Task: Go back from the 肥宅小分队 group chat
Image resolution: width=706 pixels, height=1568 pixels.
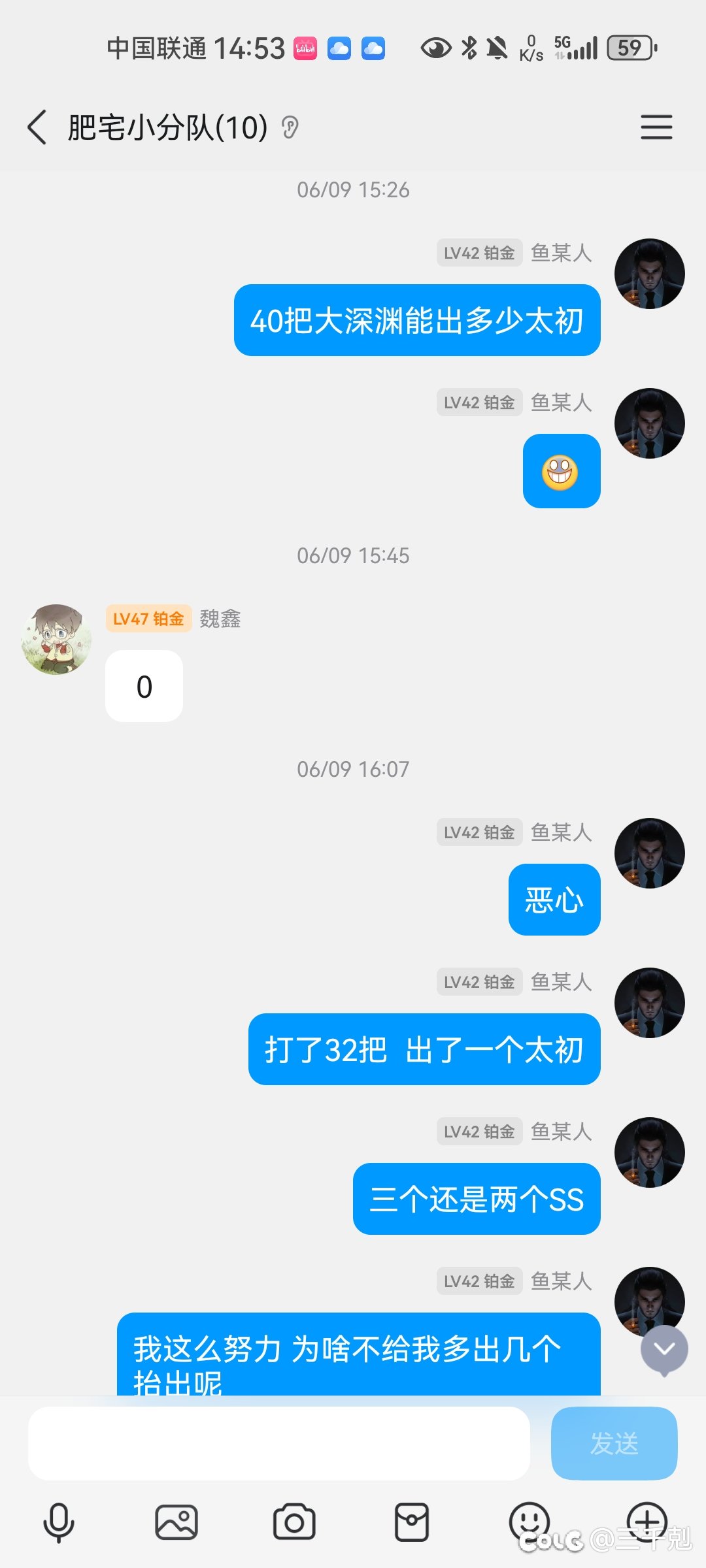Action: (x=37, y=127)
